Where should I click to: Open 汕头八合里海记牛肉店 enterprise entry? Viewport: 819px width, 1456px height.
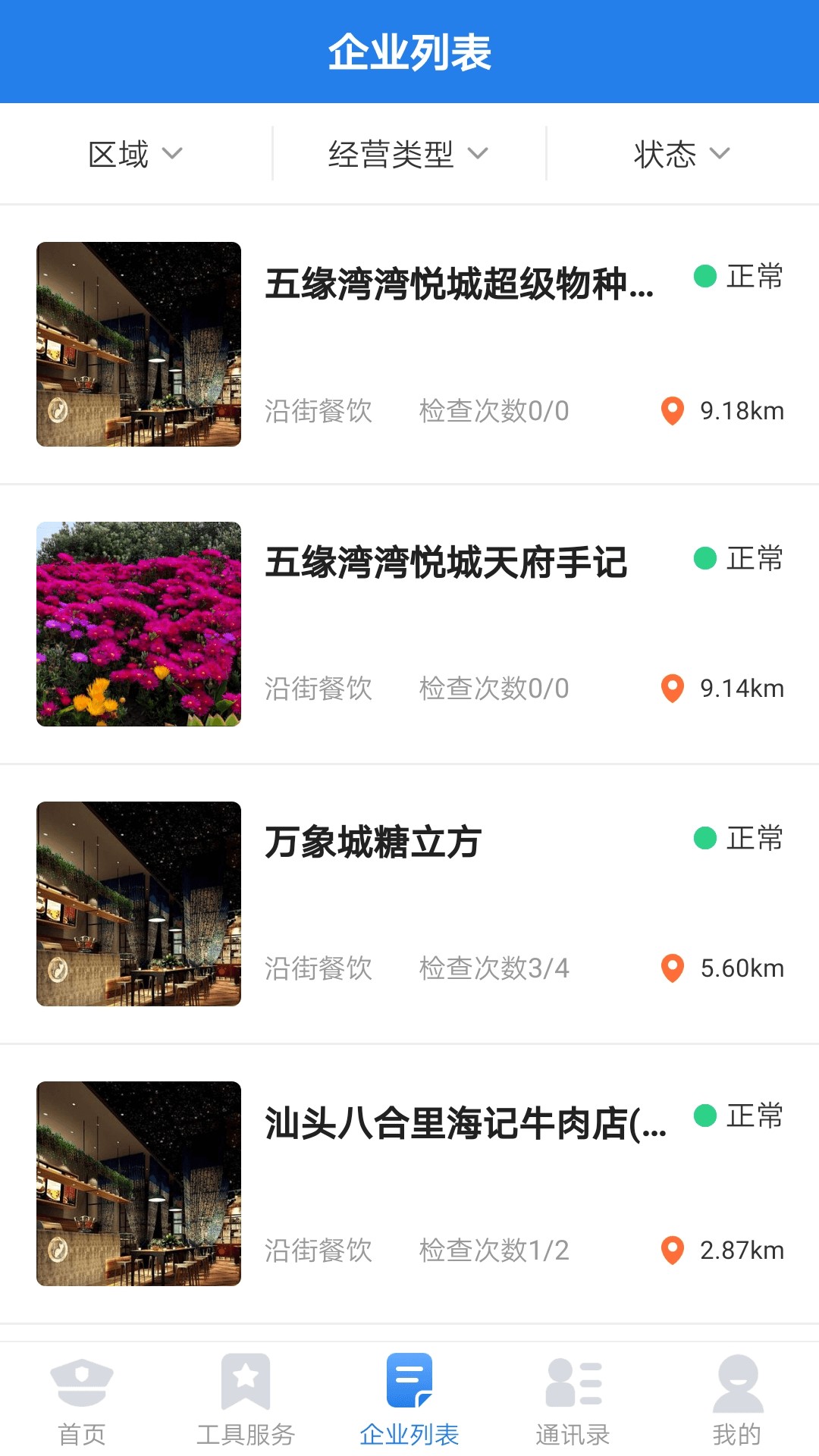click(x=465, y=1123)
